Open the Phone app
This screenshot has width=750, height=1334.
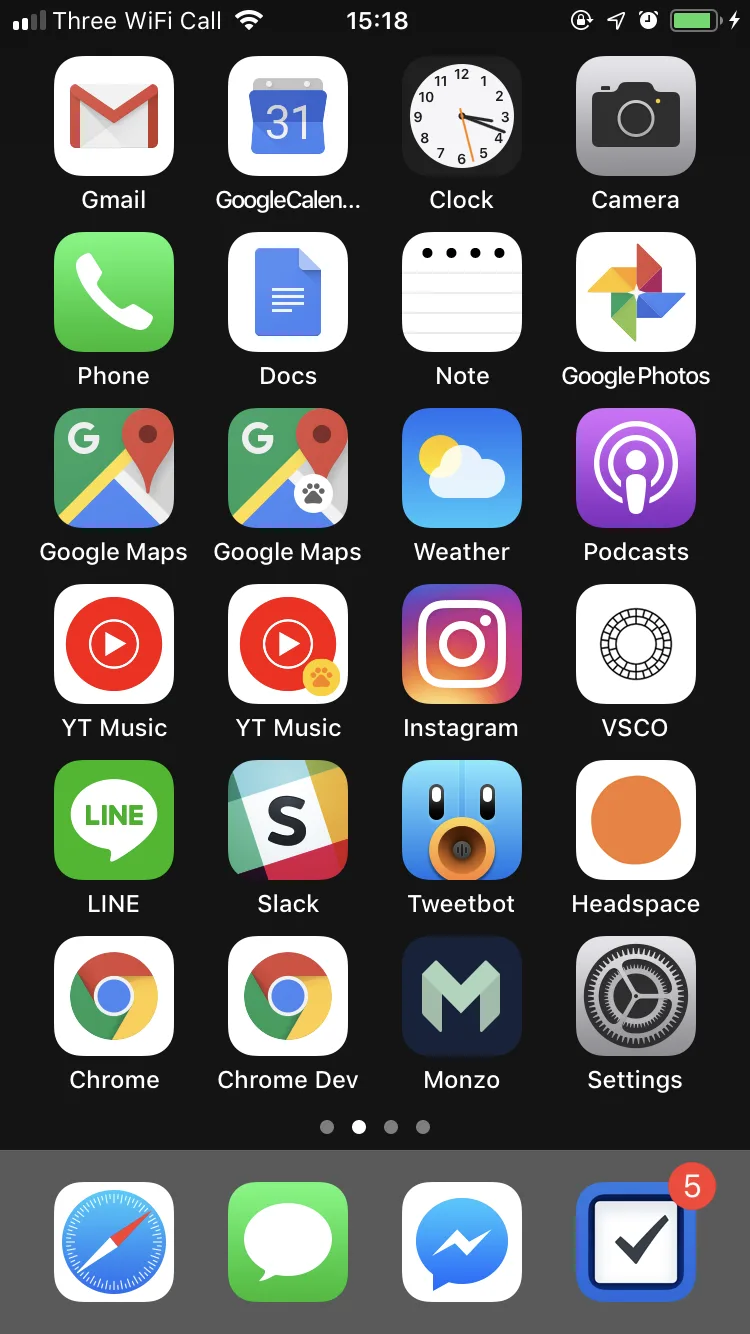114,292
